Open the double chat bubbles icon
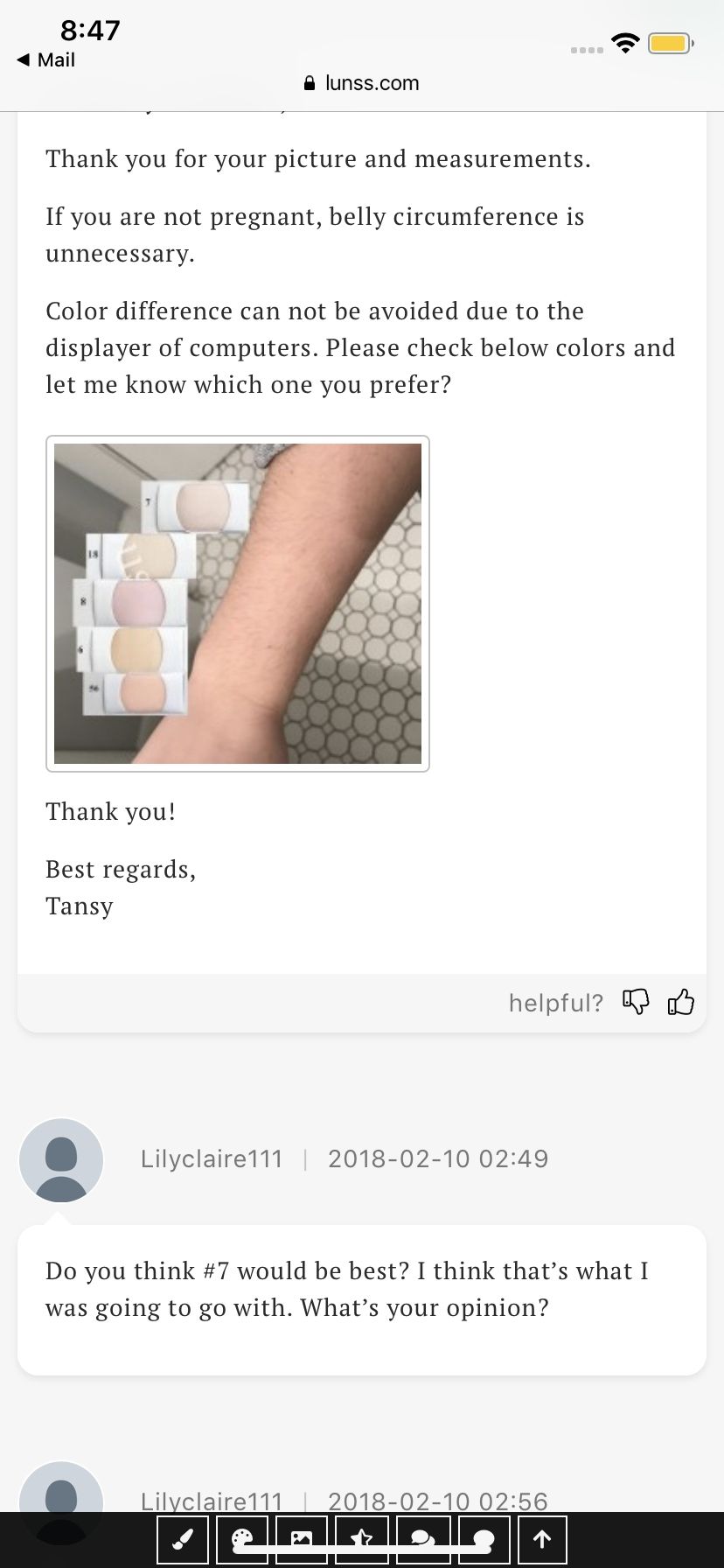The width and height of the screenshot is (724, 1568). 423,1540
